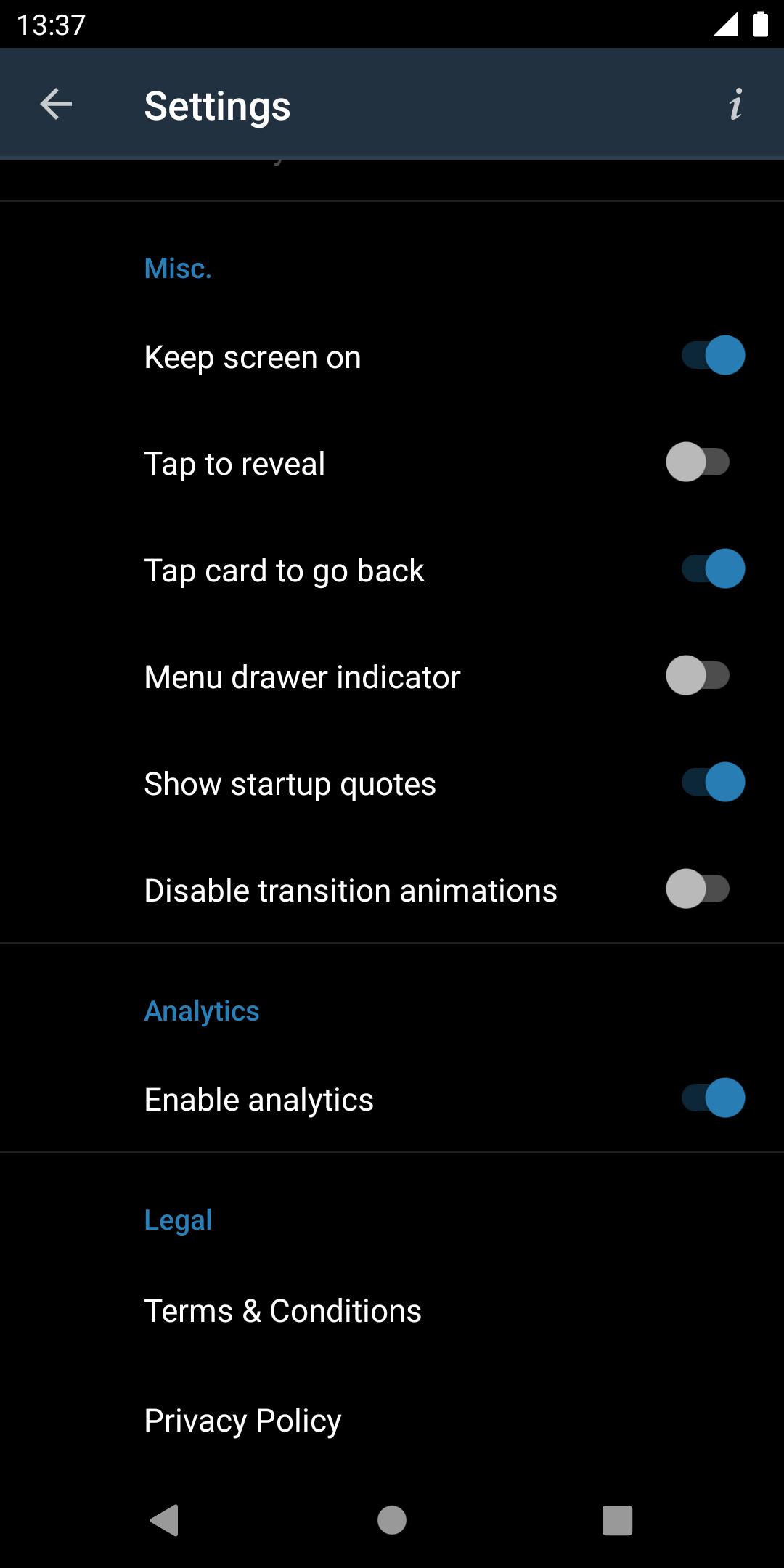
Task: Open the info icon in app bar
Action: pyautogui.click(x=735, y=104)
